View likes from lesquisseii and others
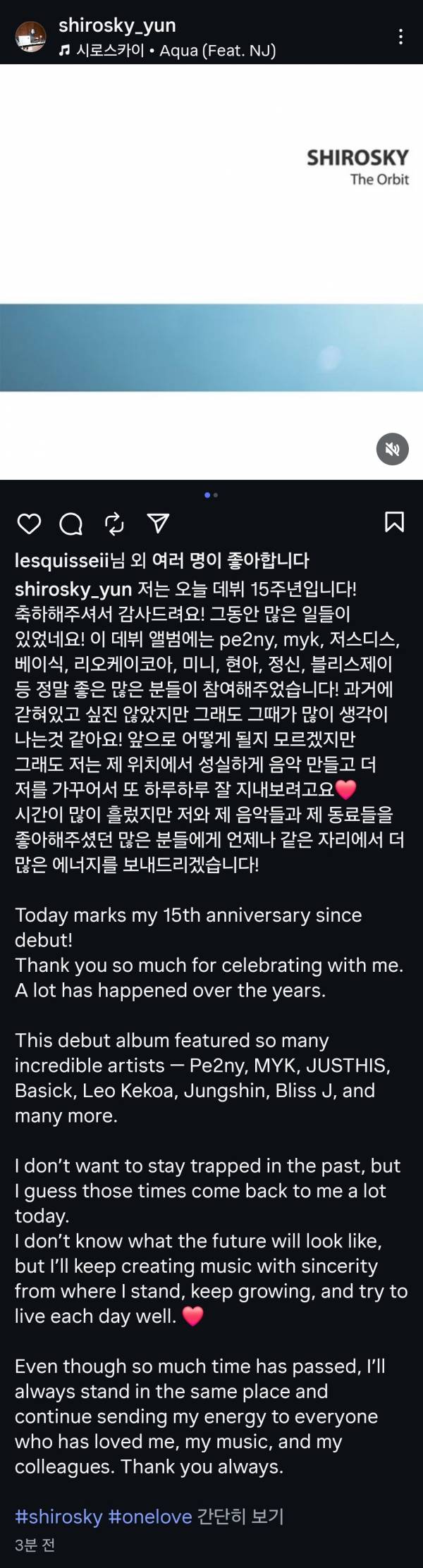The image size is (423, 1568). (161, 561)
